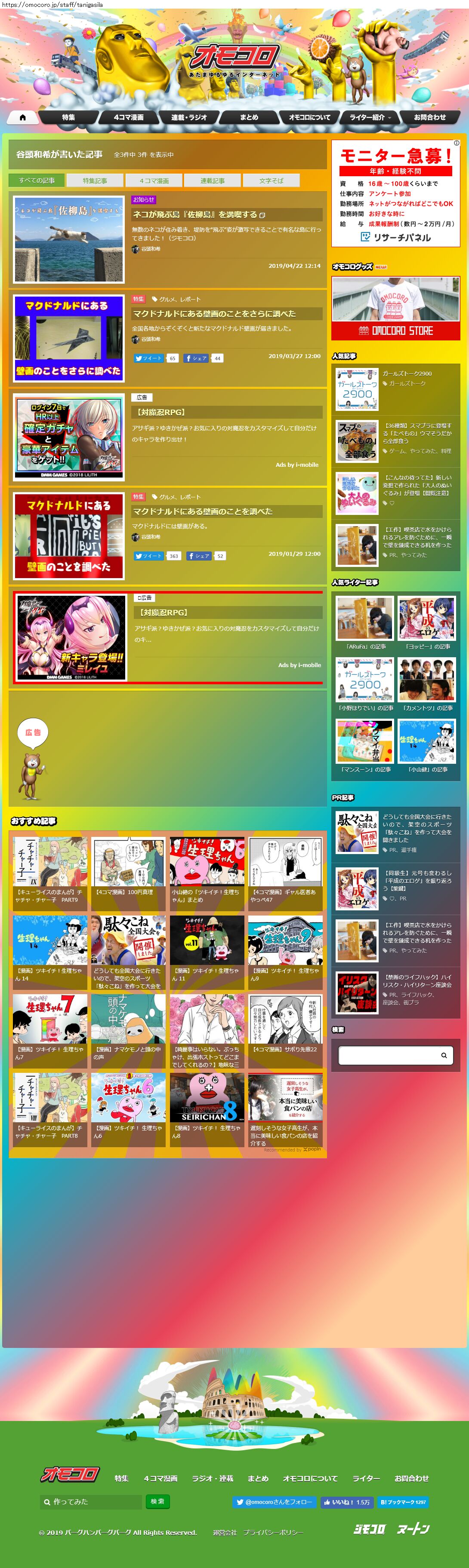Open the OMOCORO STORE banner
Viewport: 469px width, 1568px height.
click(396, 308)
